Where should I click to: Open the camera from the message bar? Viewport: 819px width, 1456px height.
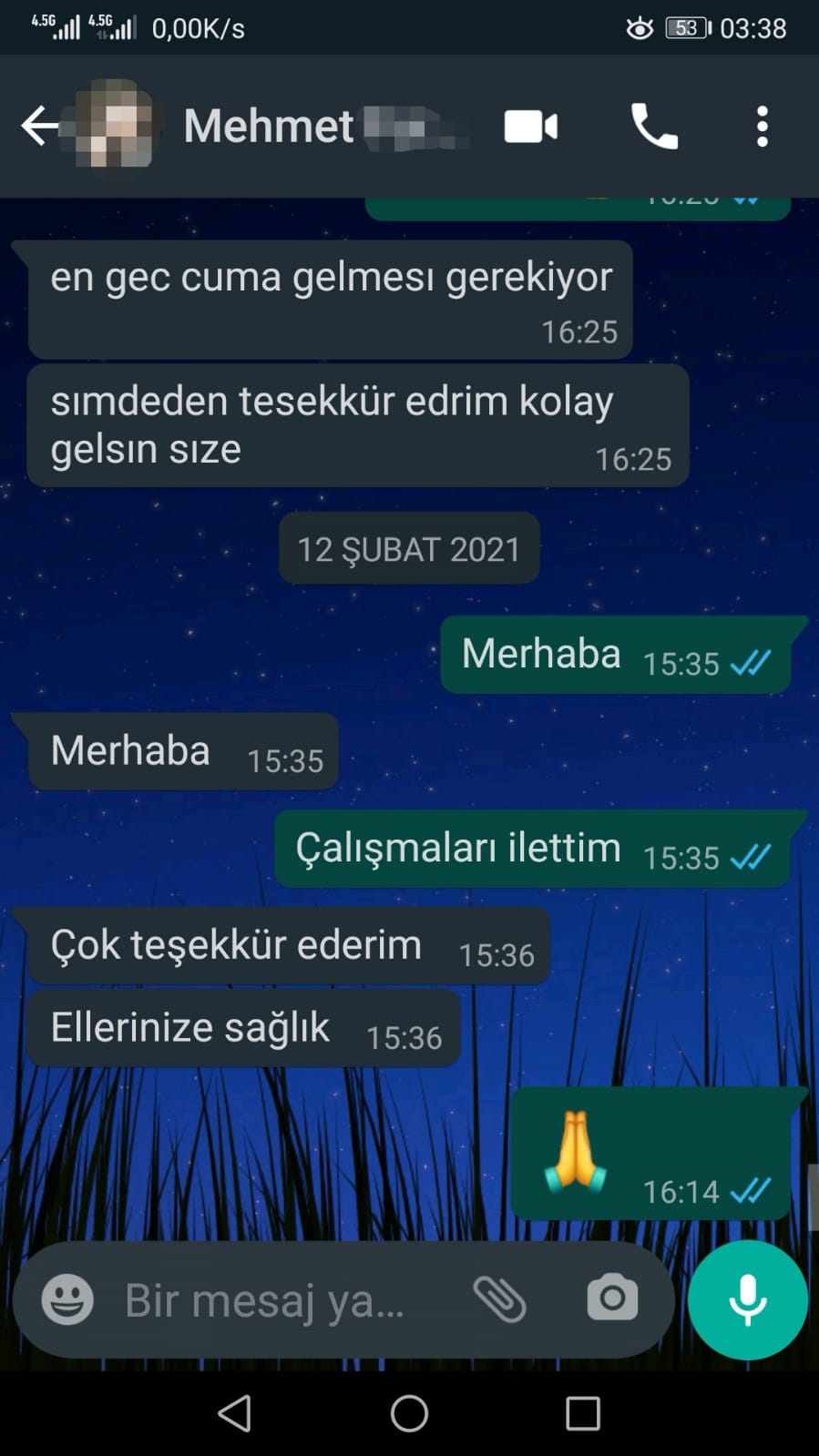612,1298
